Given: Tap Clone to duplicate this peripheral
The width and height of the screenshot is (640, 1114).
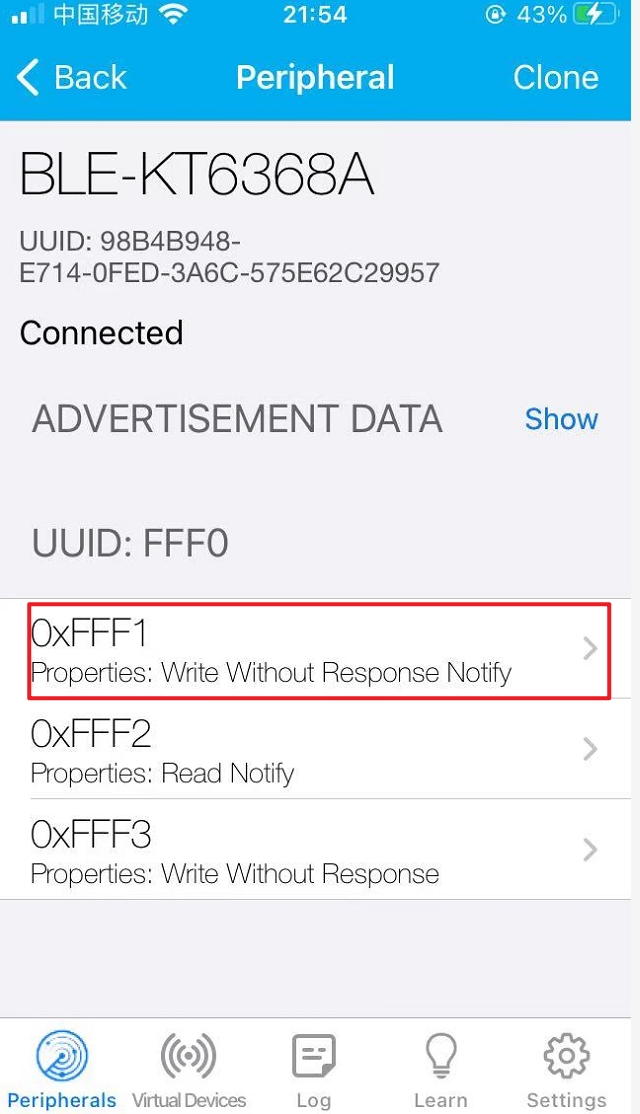Looking at the screenshot, I should click(555, 77).
